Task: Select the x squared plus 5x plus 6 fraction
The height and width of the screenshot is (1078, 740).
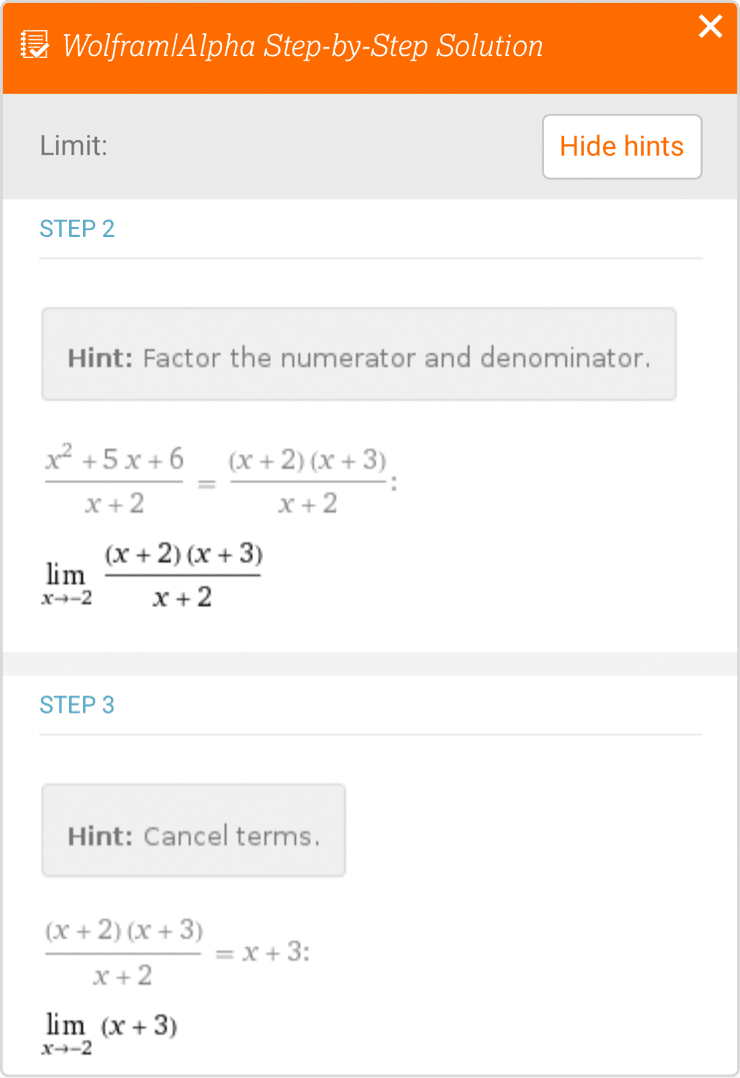Action: (113, 478)
